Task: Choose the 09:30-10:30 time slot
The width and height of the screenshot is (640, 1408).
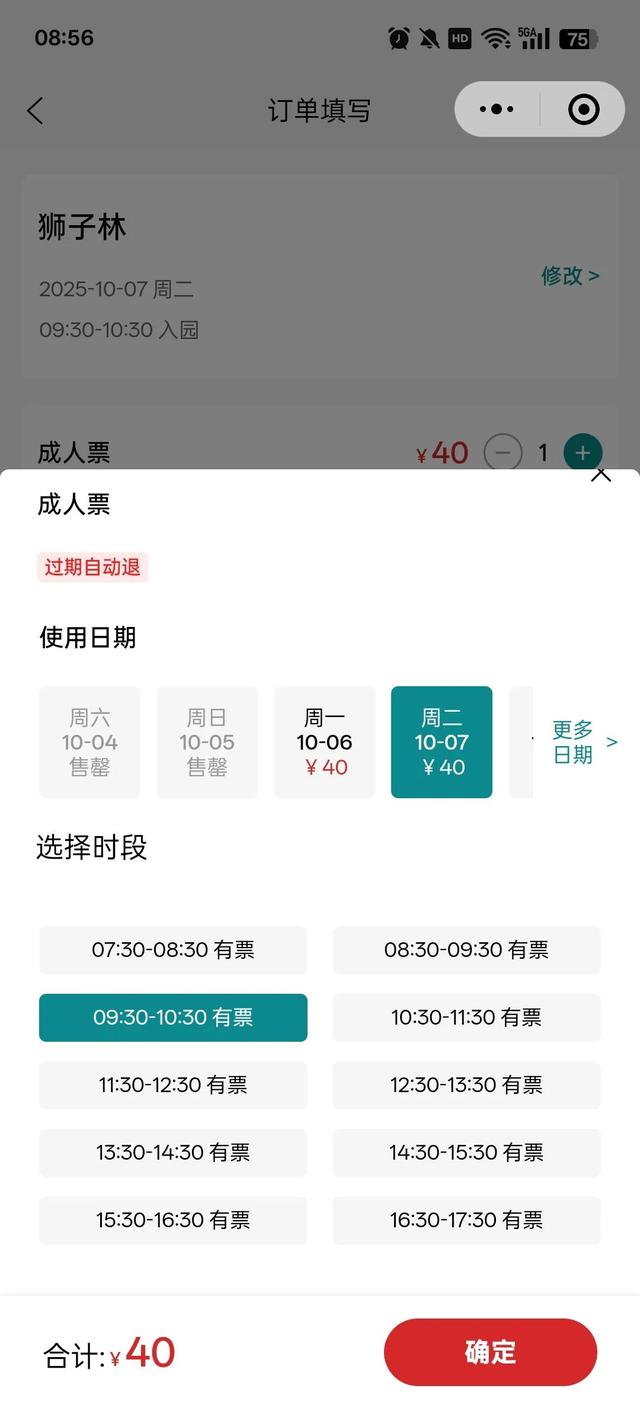Action: click(x=173, y=1018)
